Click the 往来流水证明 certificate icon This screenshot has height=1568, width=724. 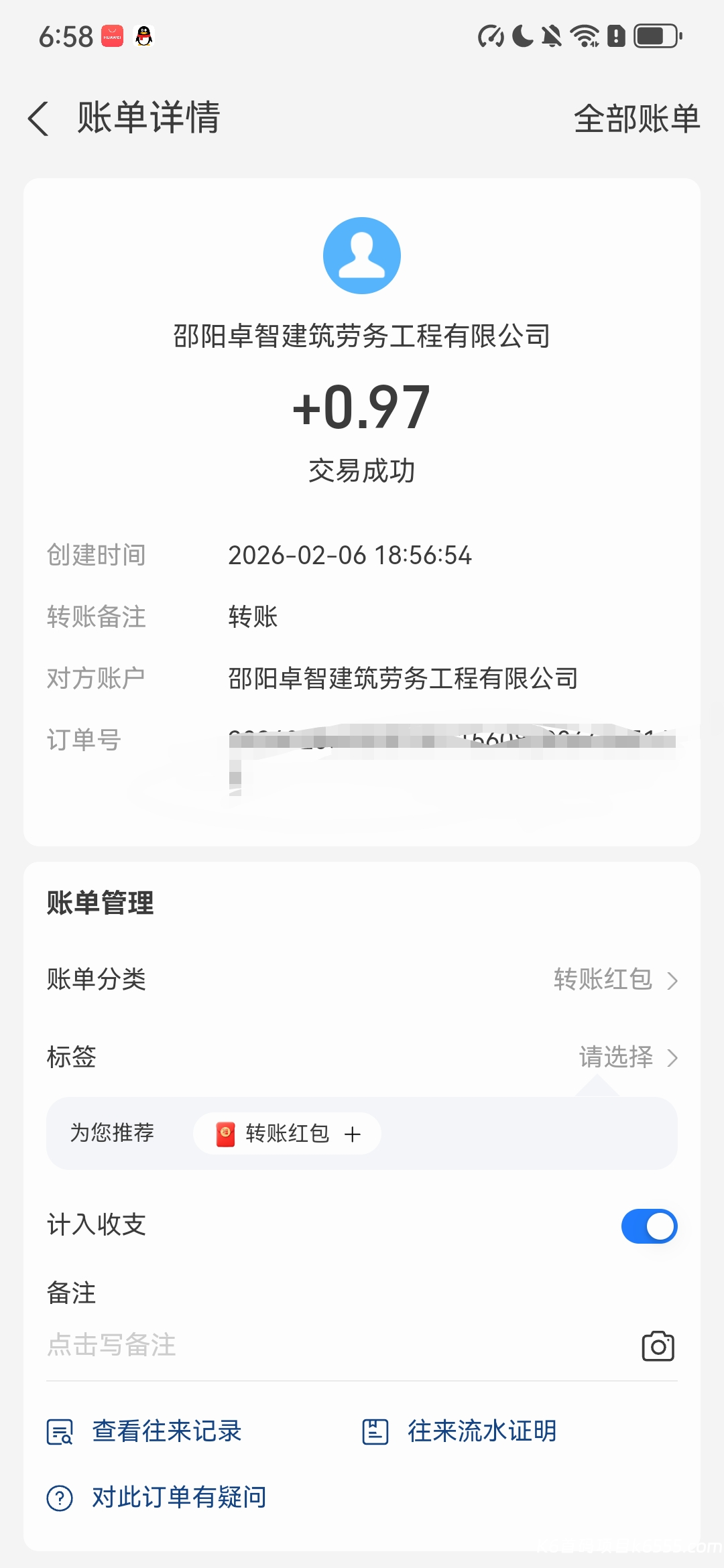pyautogui.click(x=375, y=1431)
